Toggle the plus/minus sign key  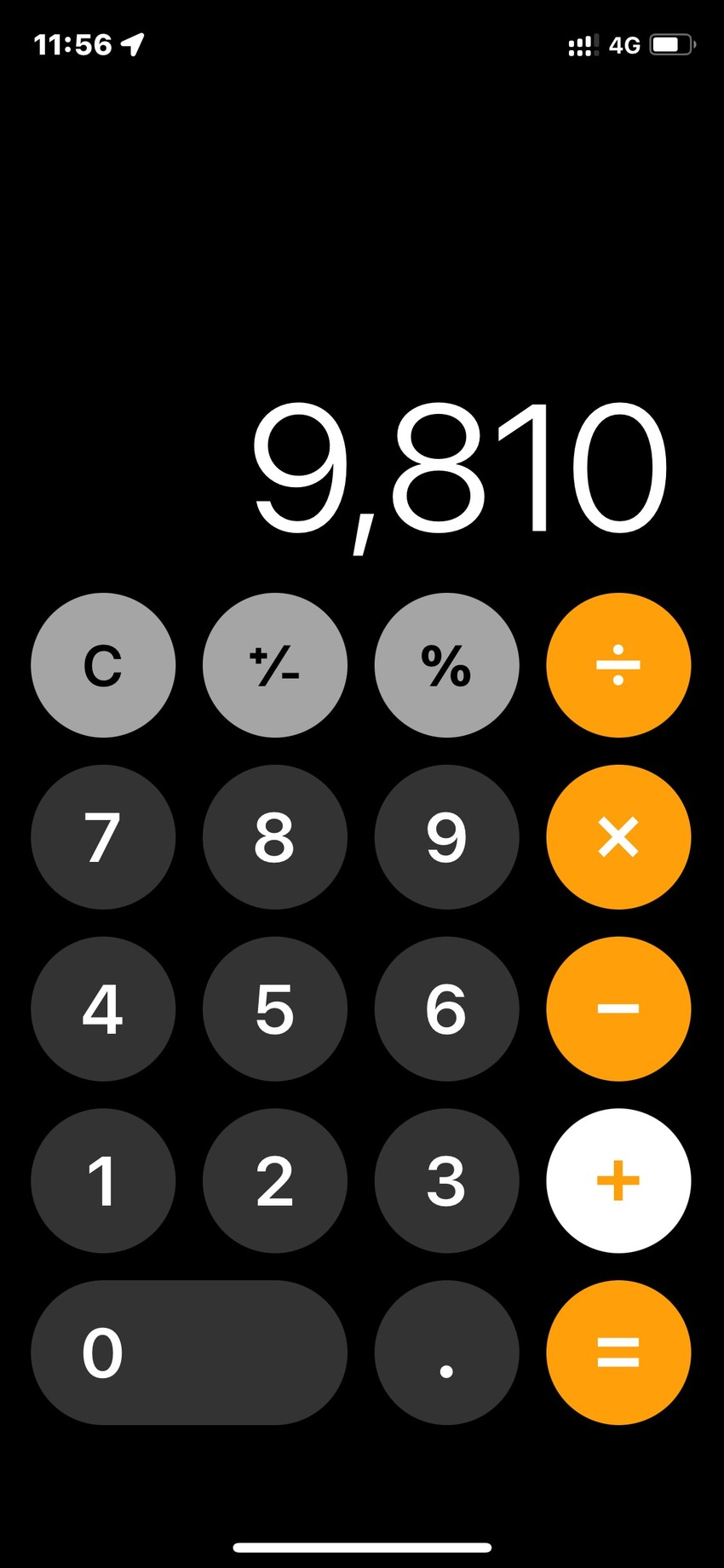point(275,665)
